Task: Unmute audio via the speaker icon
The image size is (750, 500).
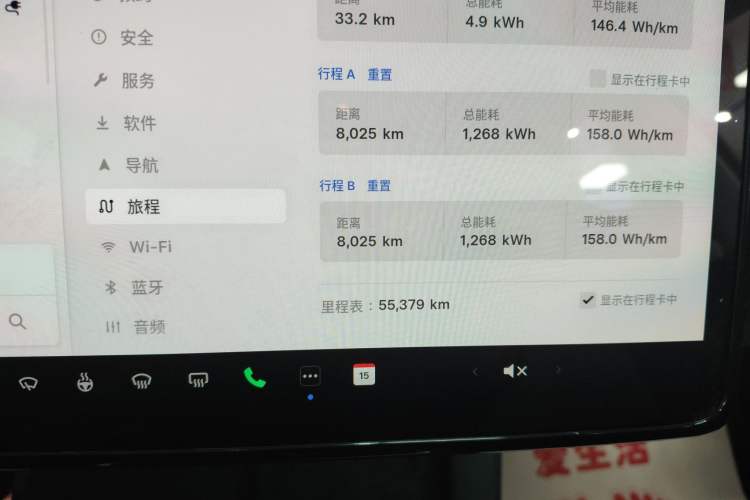Action: click(x=515, y=371)
